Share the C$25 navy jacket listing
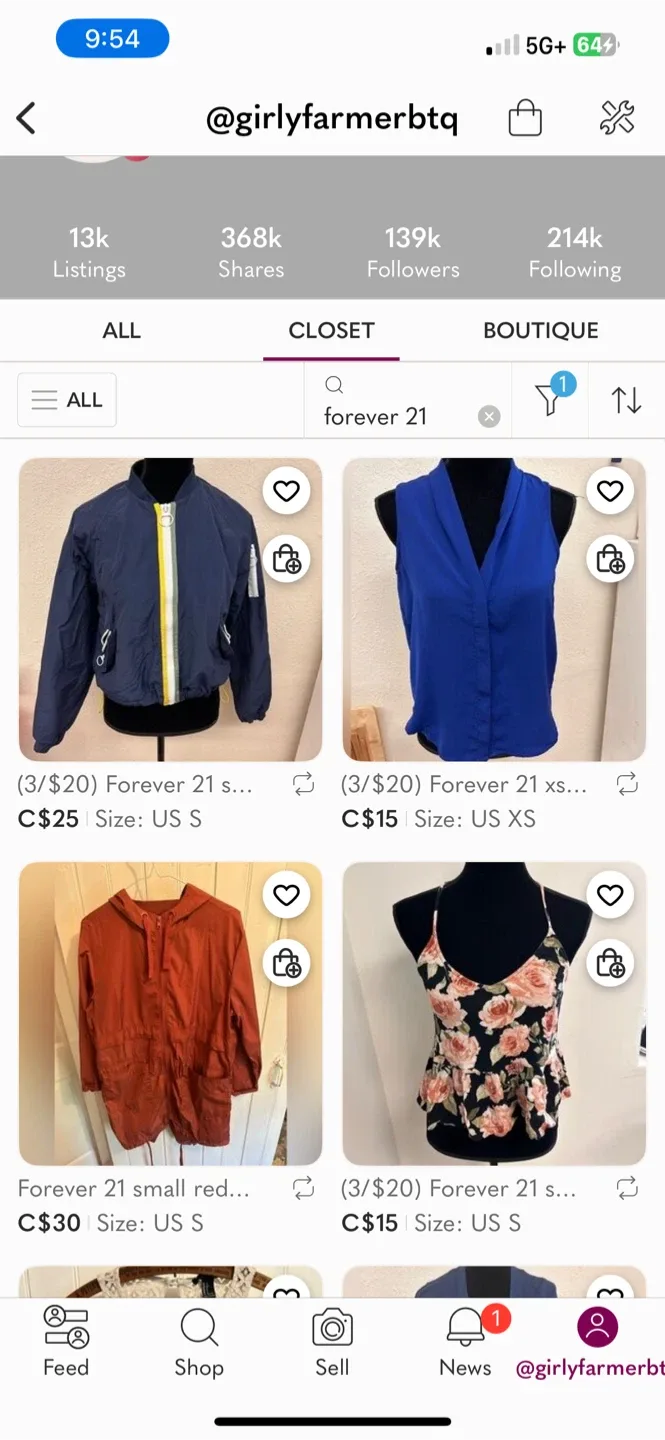This screenshot has height=1440, width=665. [303, 785]
